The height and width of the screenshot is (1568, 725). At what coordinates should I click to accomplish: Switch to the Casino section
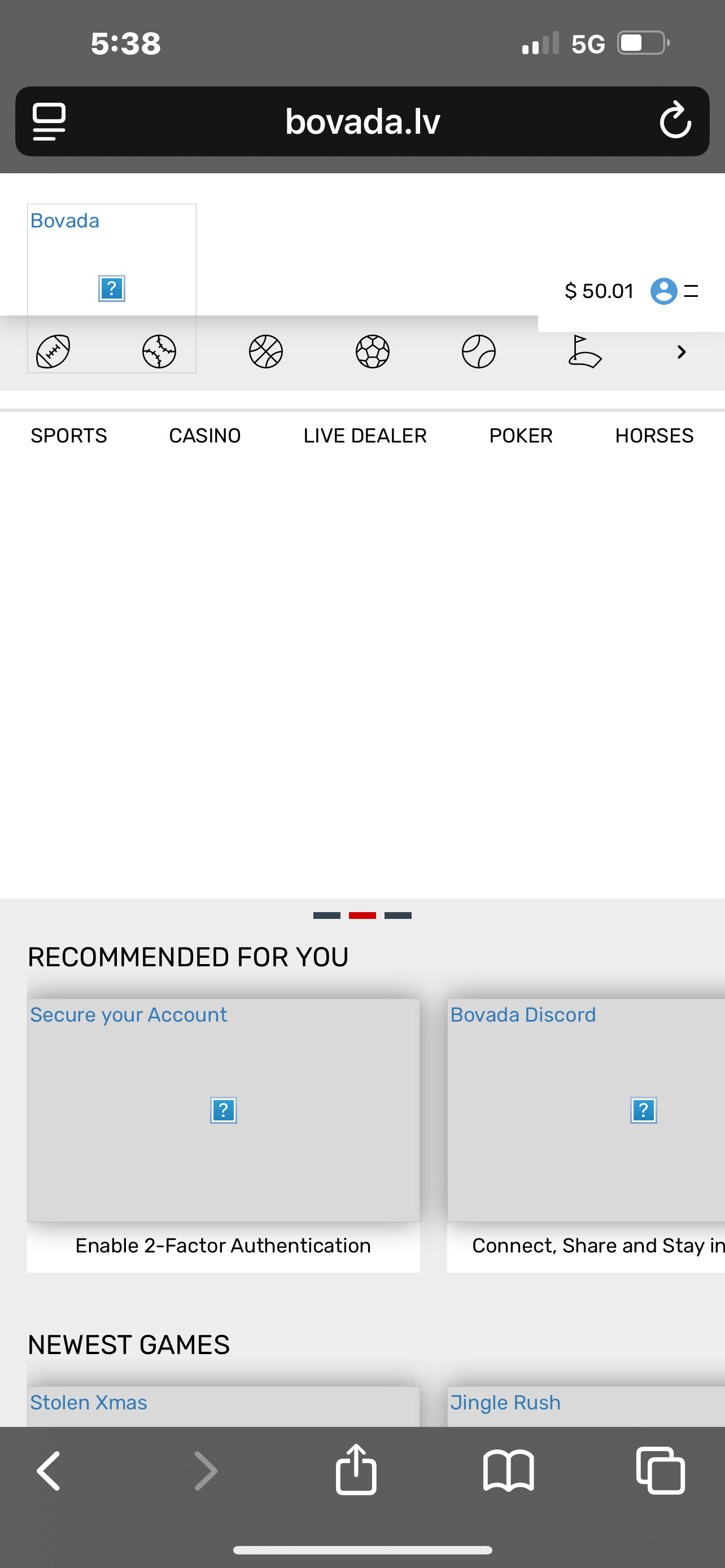(205, 436)
